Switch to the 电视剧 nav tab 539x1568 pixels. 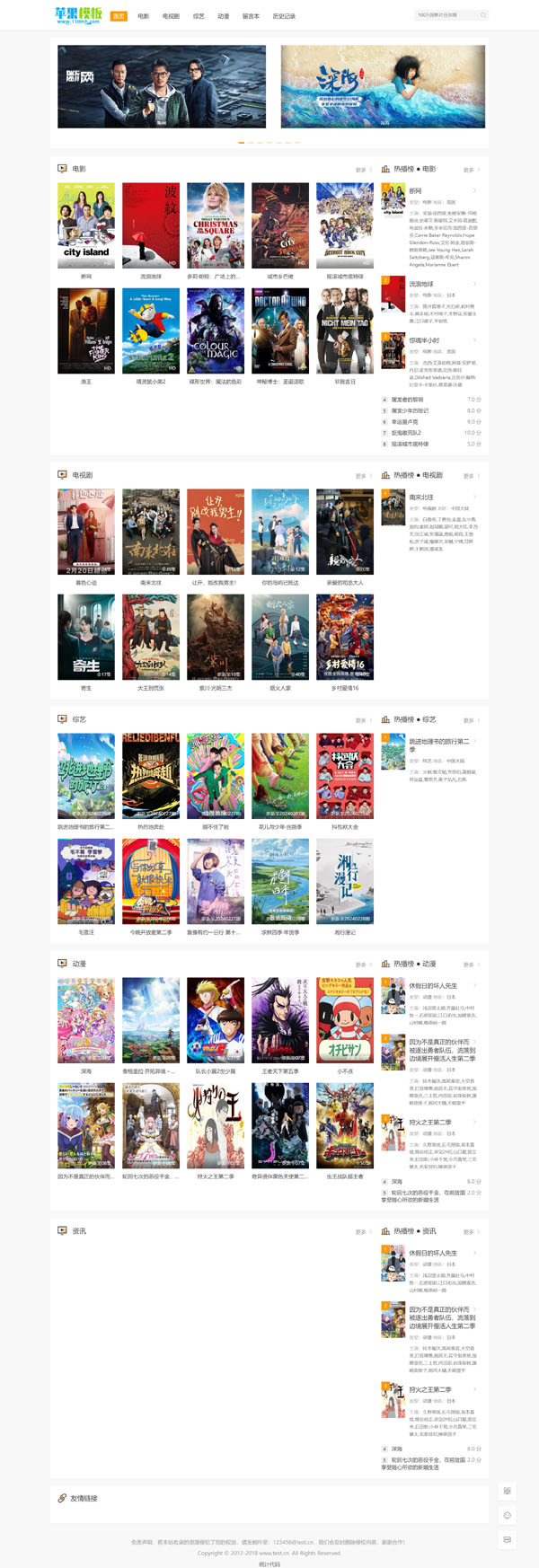point(171,16)
